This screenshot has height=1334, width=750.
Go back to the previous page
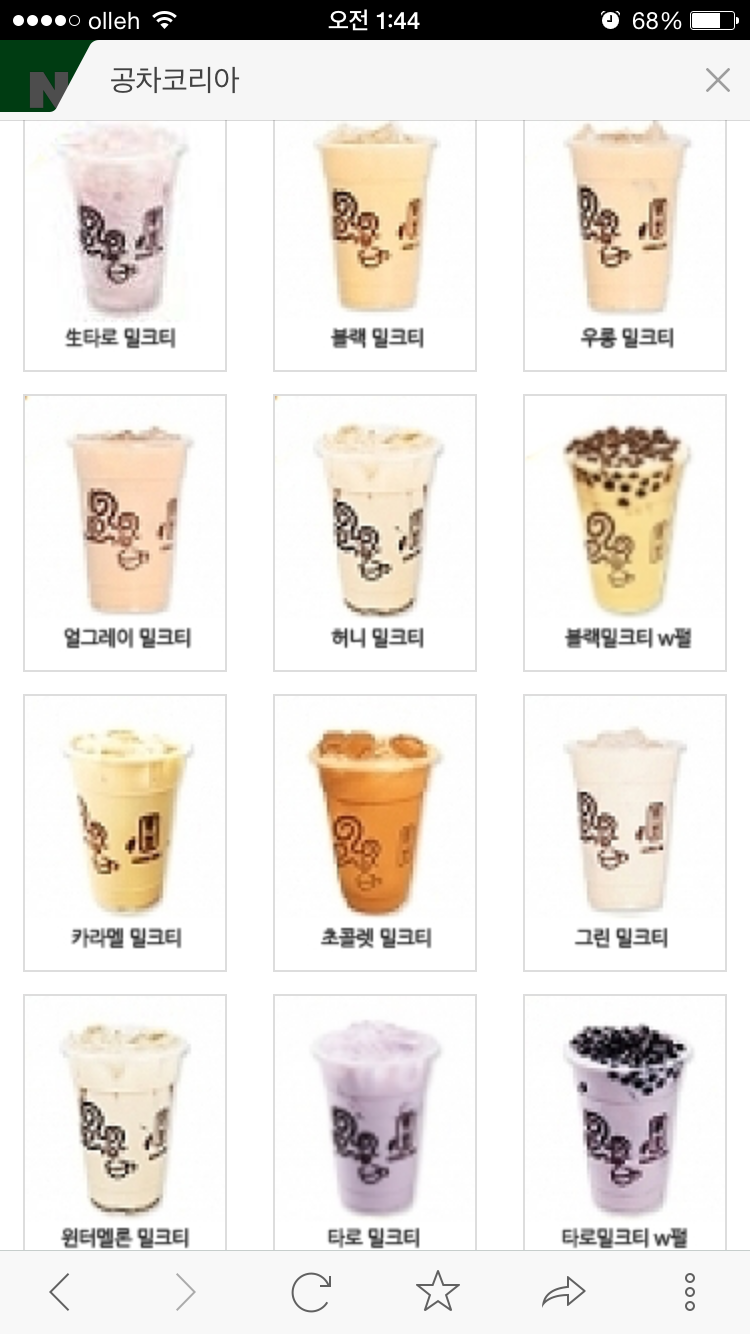point(60,1292)
